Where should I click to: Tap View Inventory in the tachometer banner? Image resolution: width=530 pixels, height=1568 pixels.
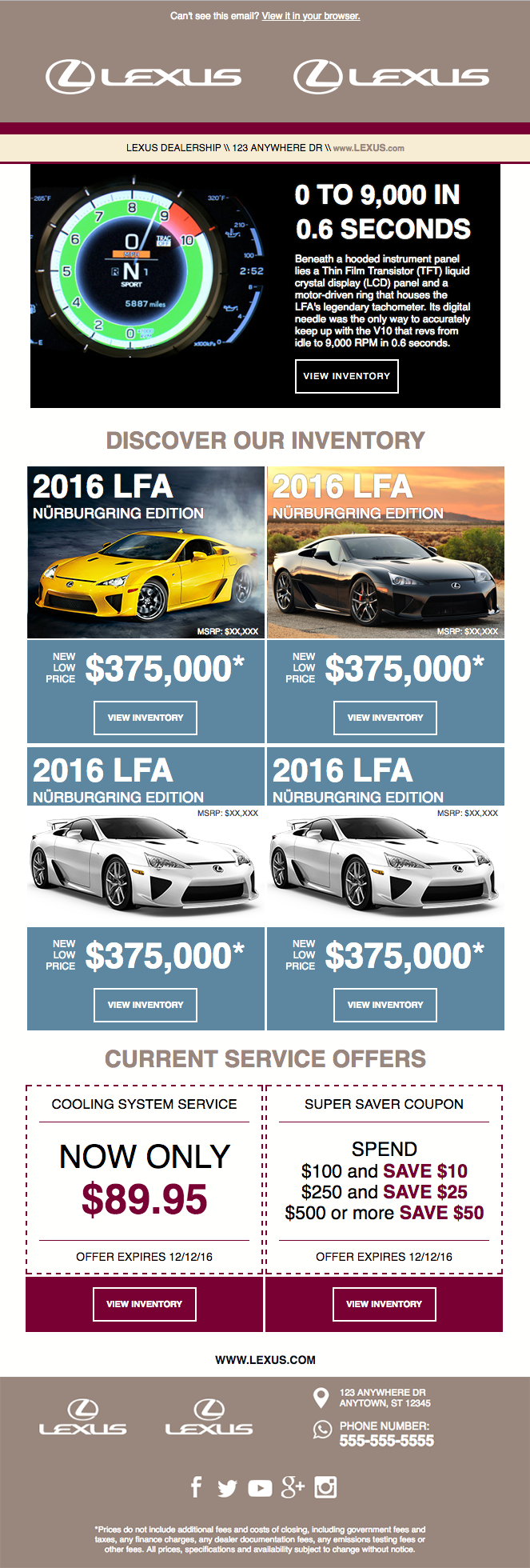click(346, 376)
